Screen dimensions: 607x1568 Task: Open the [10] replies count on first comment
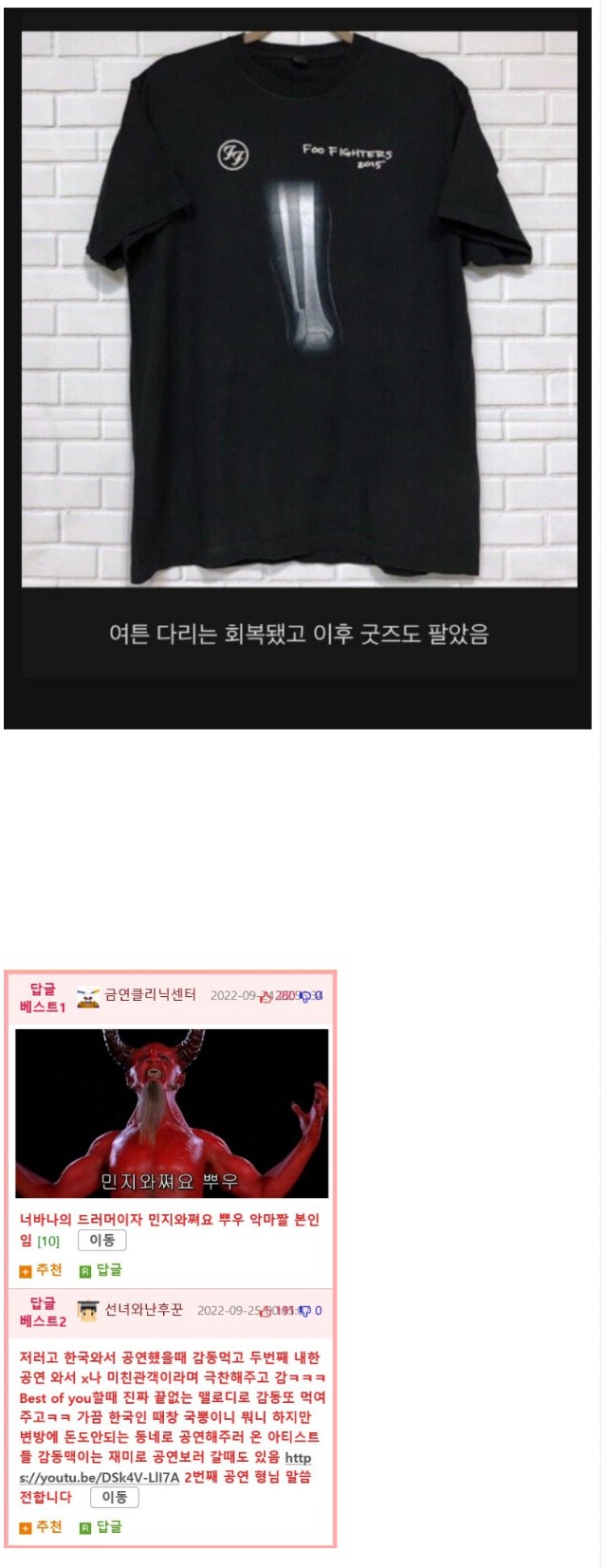[48, 1241]
